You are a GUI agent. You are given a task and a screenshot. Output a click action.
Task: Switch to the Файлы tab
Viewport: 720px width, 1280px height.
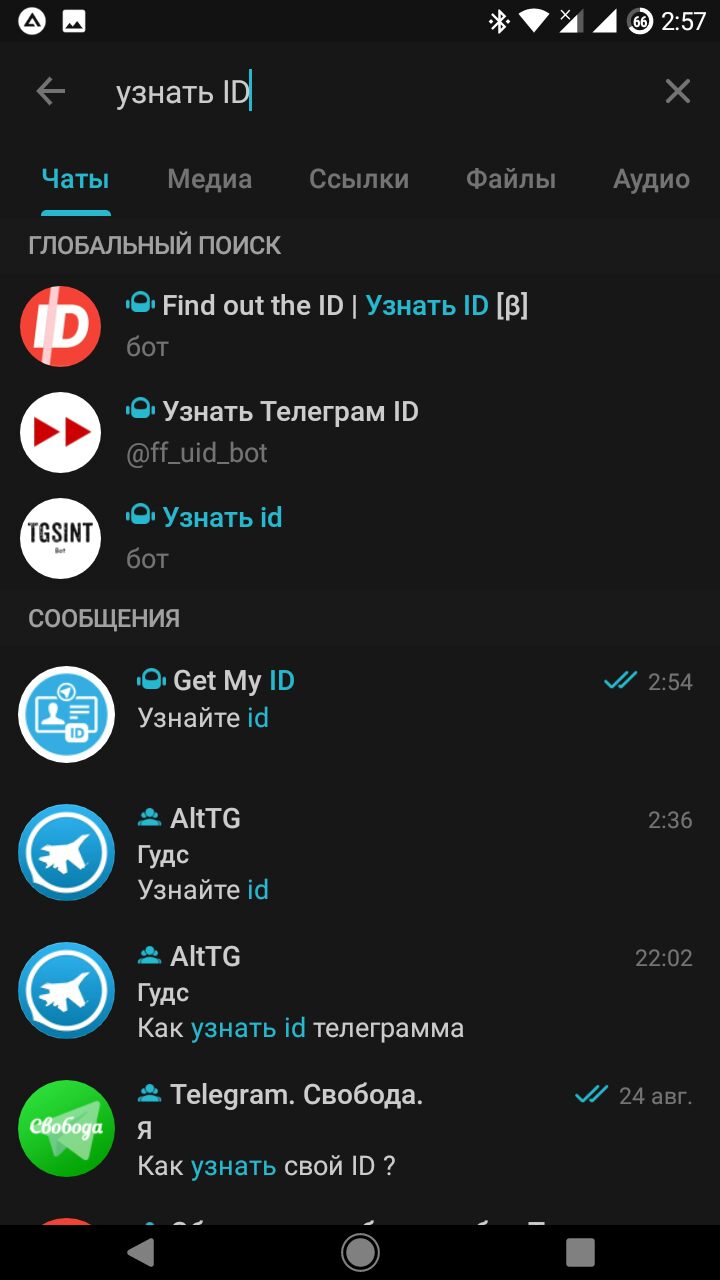pos(510,179)
